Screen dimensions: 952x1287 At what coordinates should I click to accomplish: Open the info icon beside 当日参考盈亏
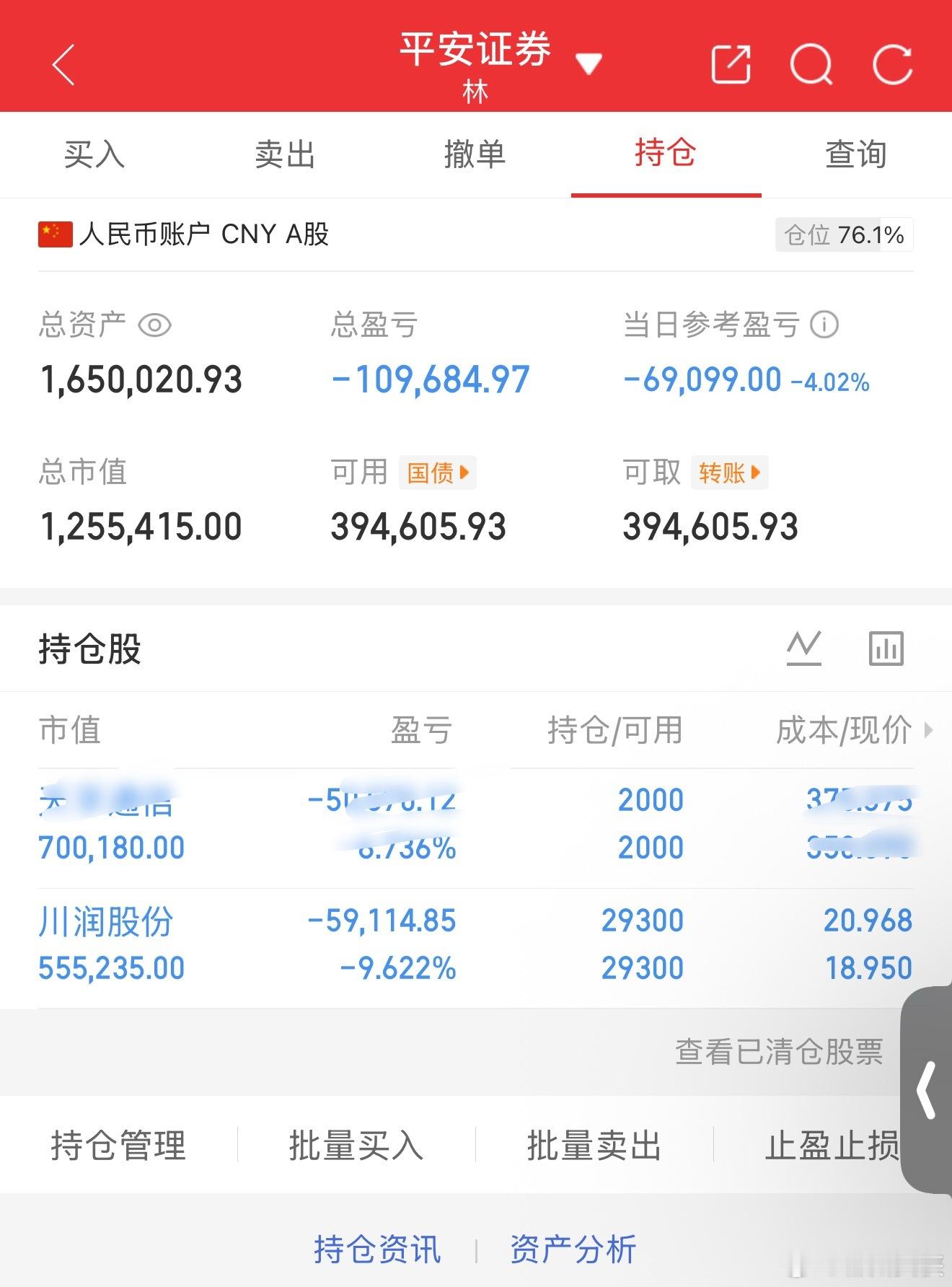pos(824,325)
